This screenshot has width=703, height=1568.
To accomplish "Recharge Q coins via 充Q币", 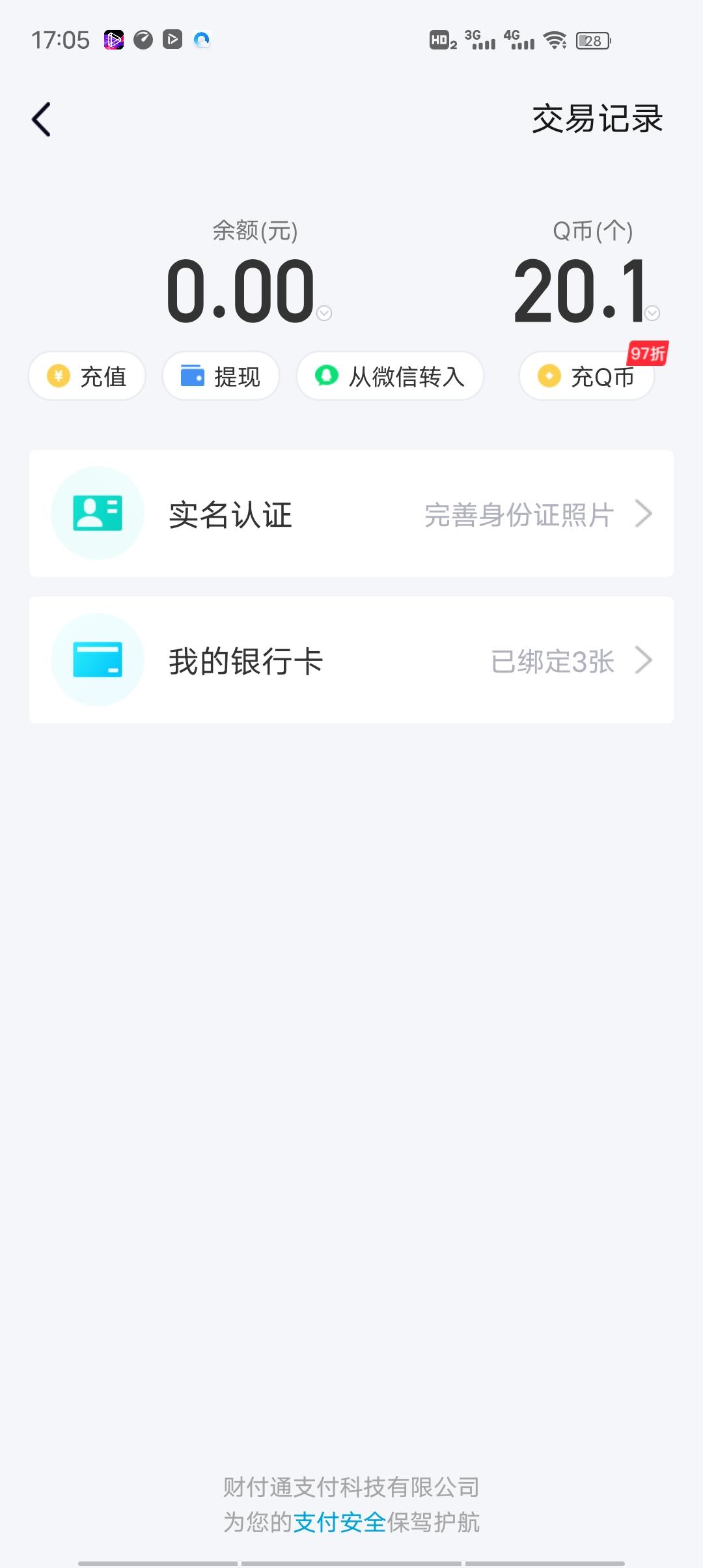I will [x=586, y=376].
